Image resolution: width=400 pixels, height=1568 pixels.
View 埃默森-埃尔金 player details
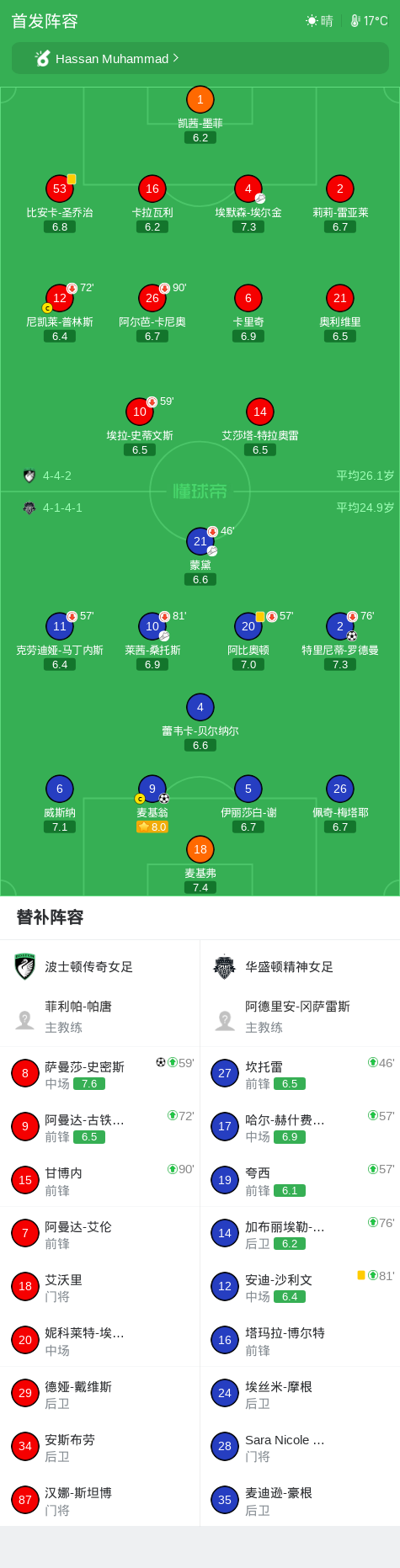[x=248, y=204]
